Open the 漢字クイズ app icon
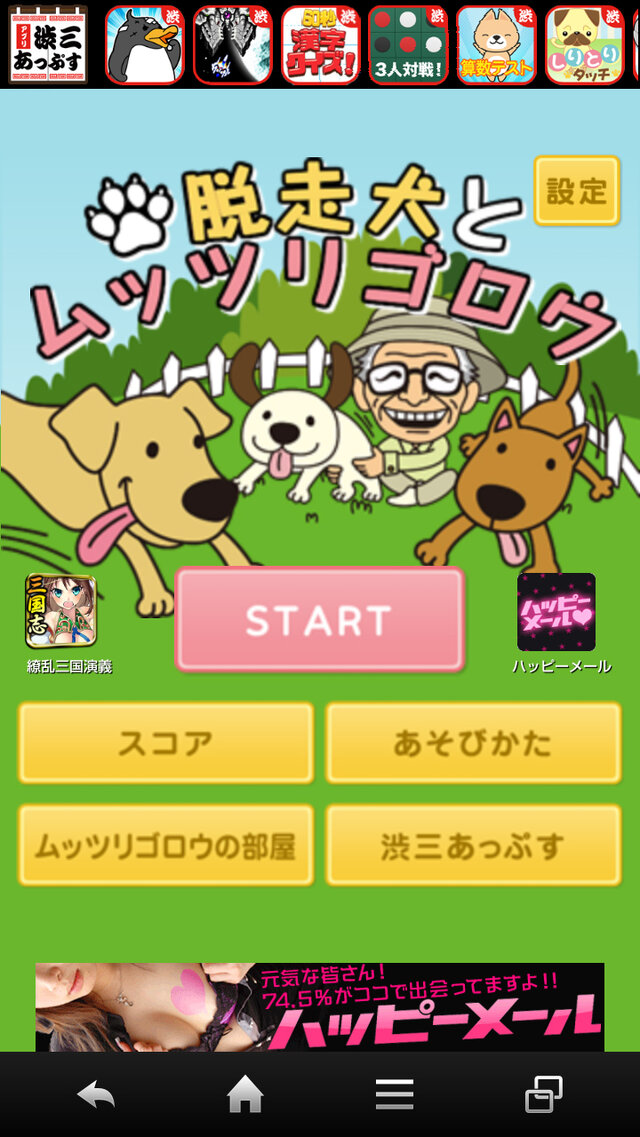The height and width of the screenshot is (1137, 640). tap(321, 45)
